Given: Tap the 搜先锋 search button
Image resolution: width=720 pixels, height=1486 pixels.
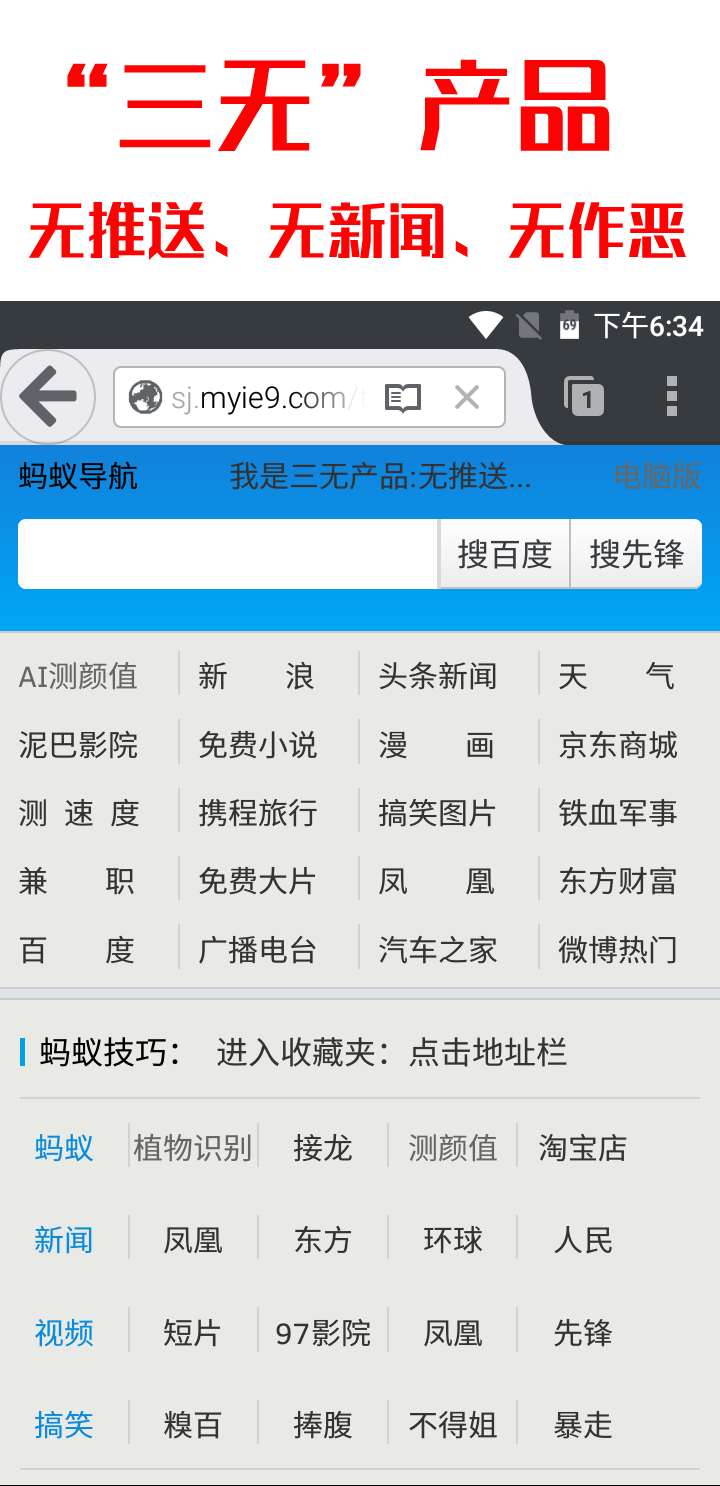Looking at the screenshot, I should click(636, 554).
